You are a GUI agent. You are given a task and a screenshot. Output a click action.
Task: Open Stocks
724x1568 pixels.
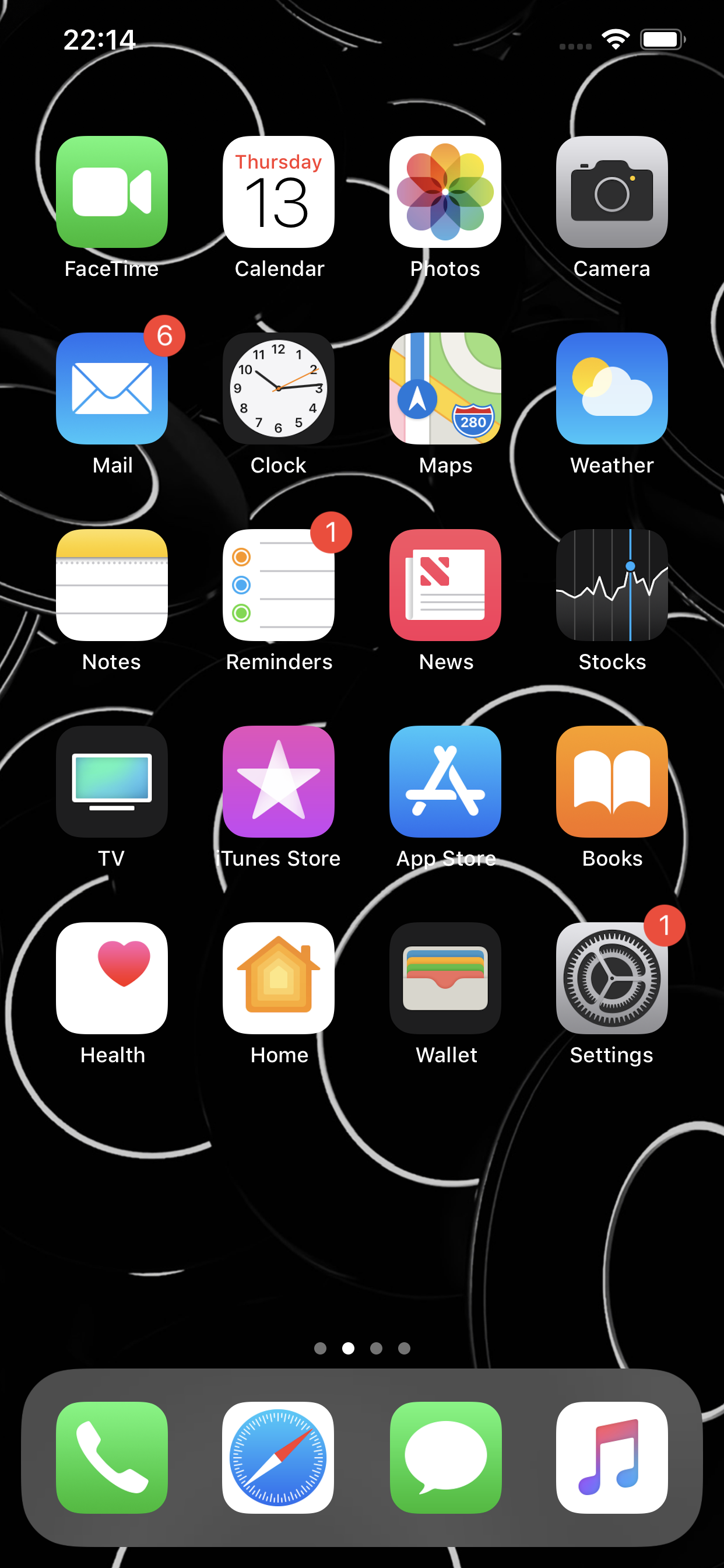611,585
